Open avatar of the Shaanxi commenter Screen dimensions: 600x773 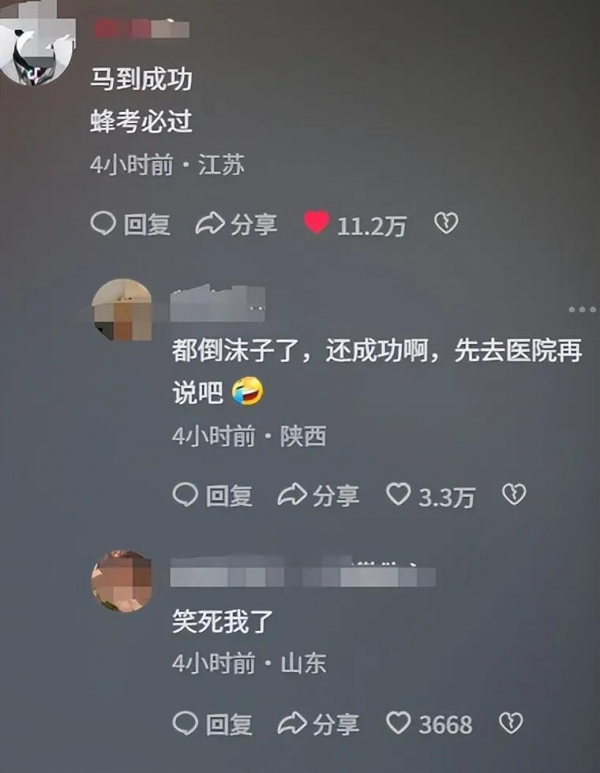[122, 311]
